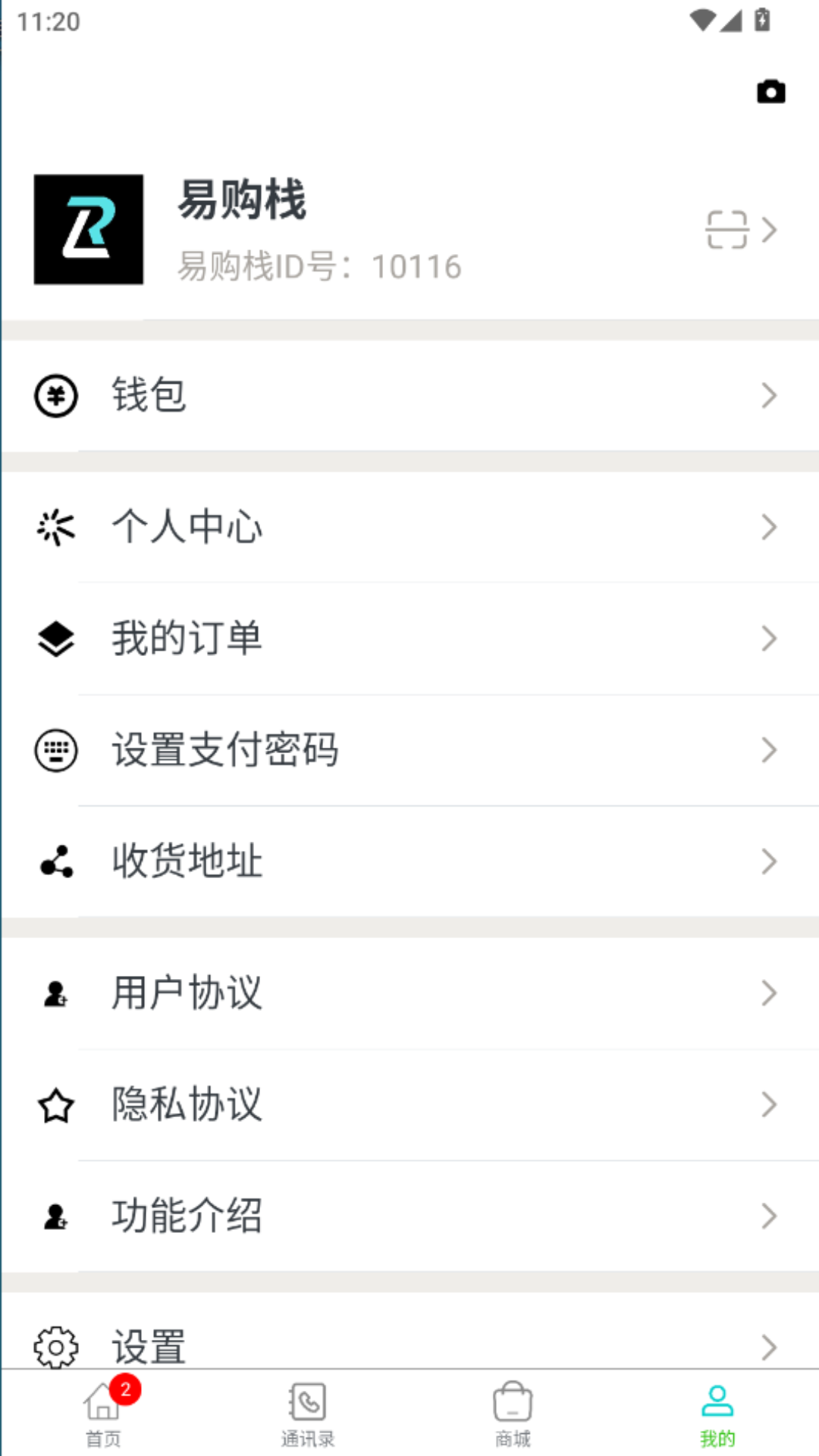819x1456 pixels.
Task: Open 钱包 wallet
Action: [409, 396]
